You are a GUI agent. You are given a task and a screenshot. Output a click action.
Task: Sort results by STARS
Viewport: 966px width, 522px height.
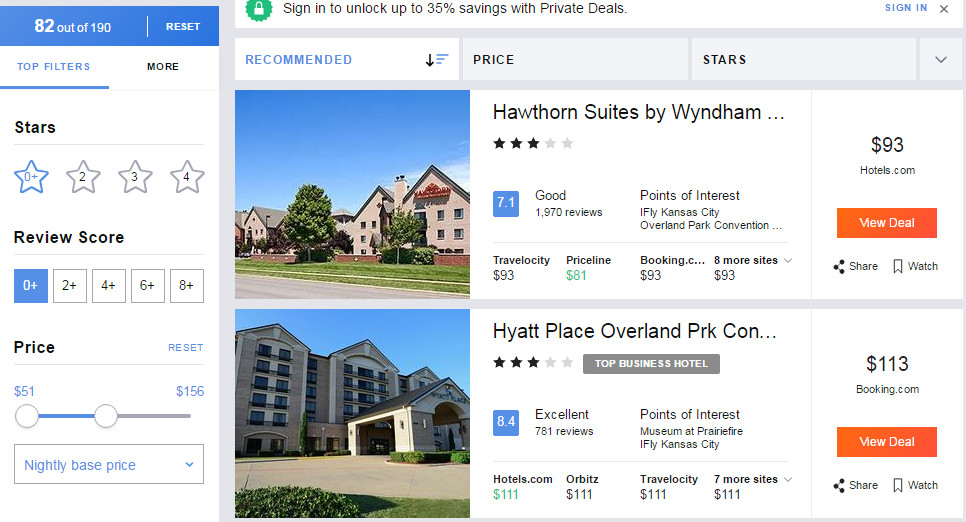[x=804, y=60]
